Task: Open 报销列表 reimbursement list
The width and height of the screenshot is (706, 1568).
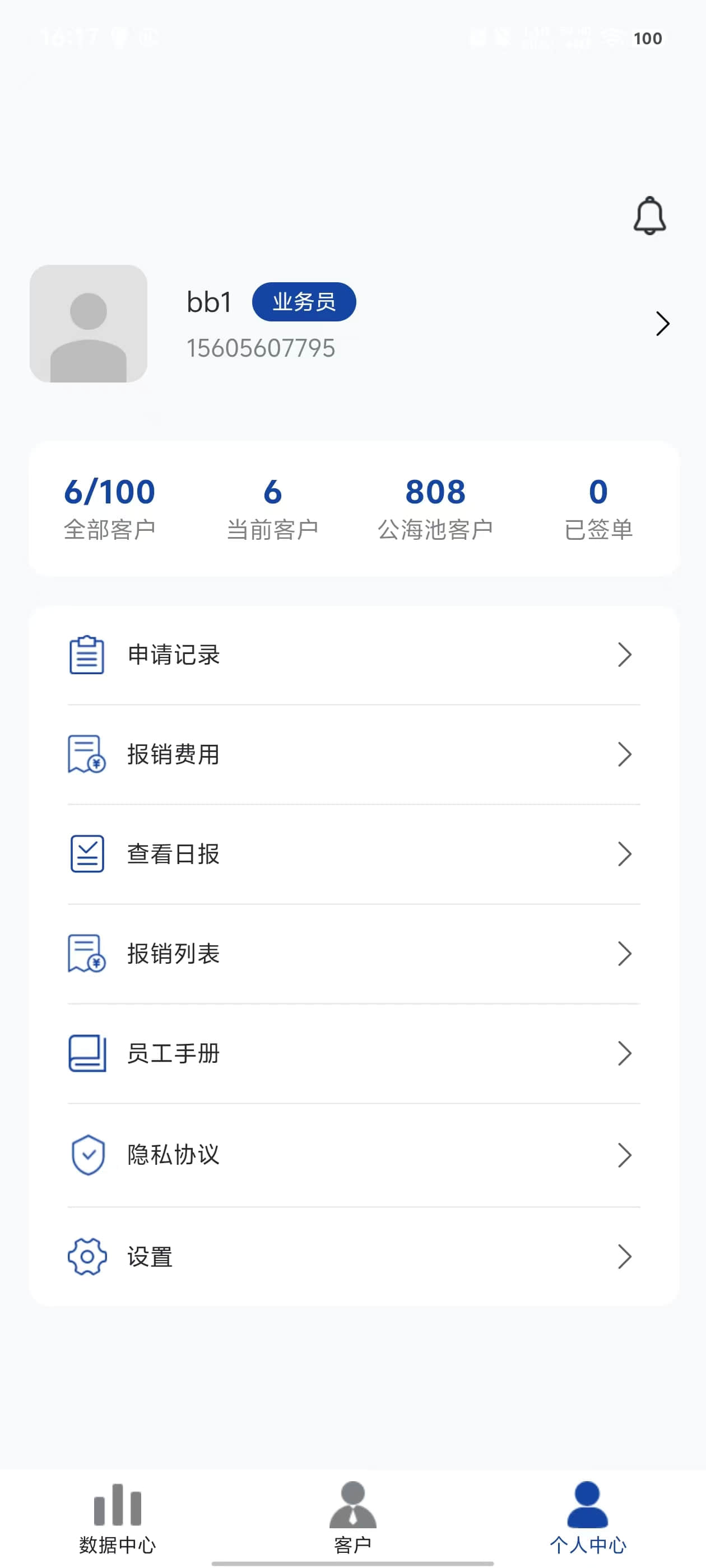Action: (x=354, y=954)
